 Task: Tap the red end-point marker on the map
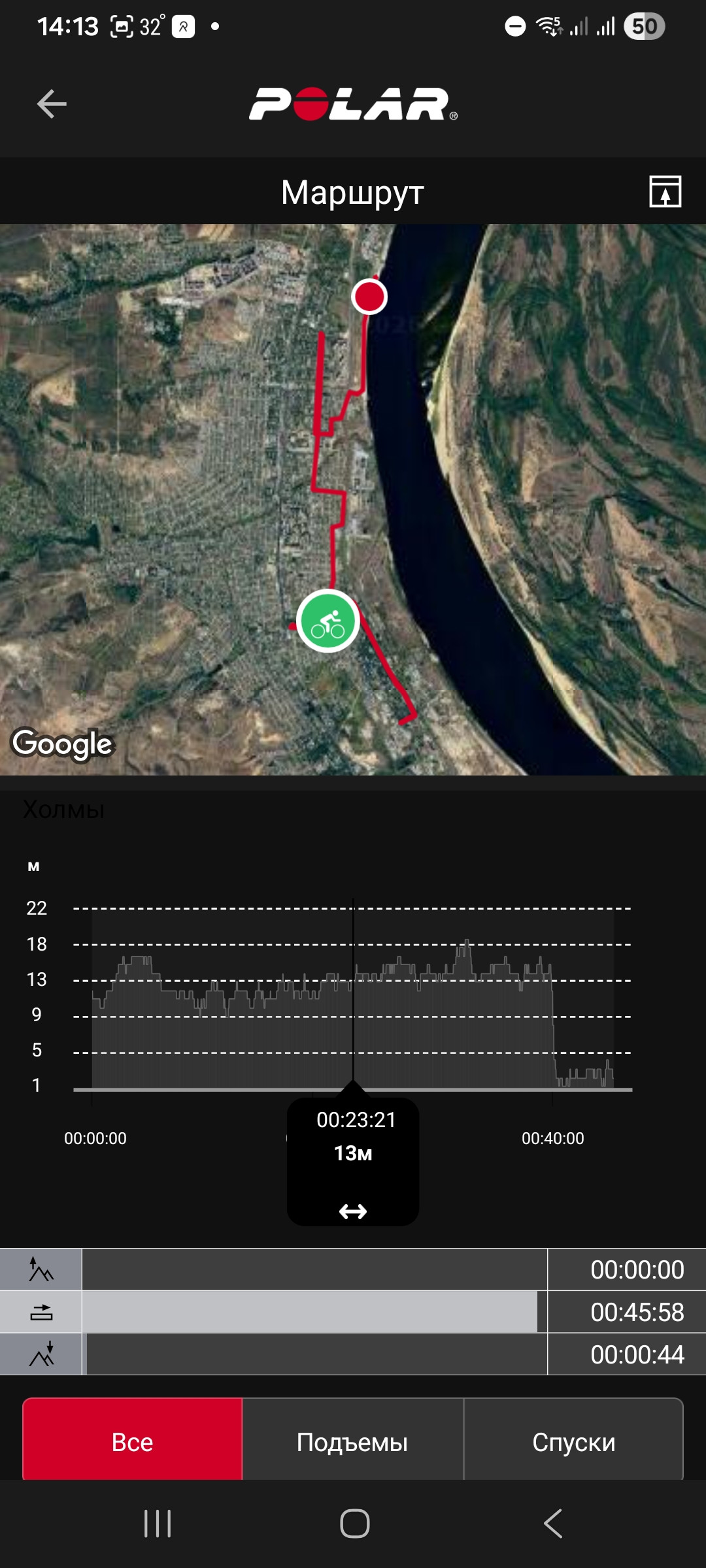pos(369,297)
